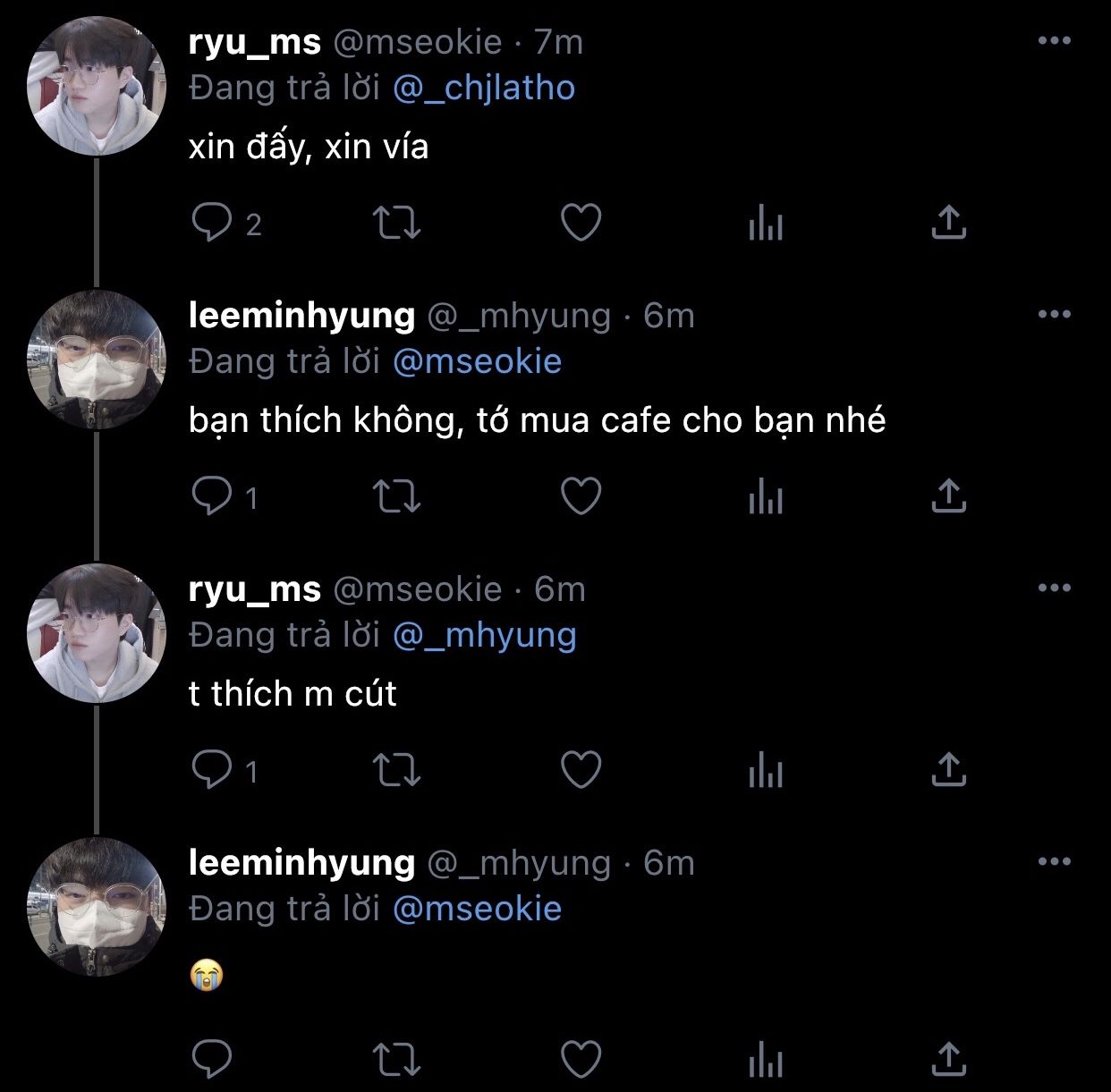Like the "t thích m cút" tweet

coord(581,770)
